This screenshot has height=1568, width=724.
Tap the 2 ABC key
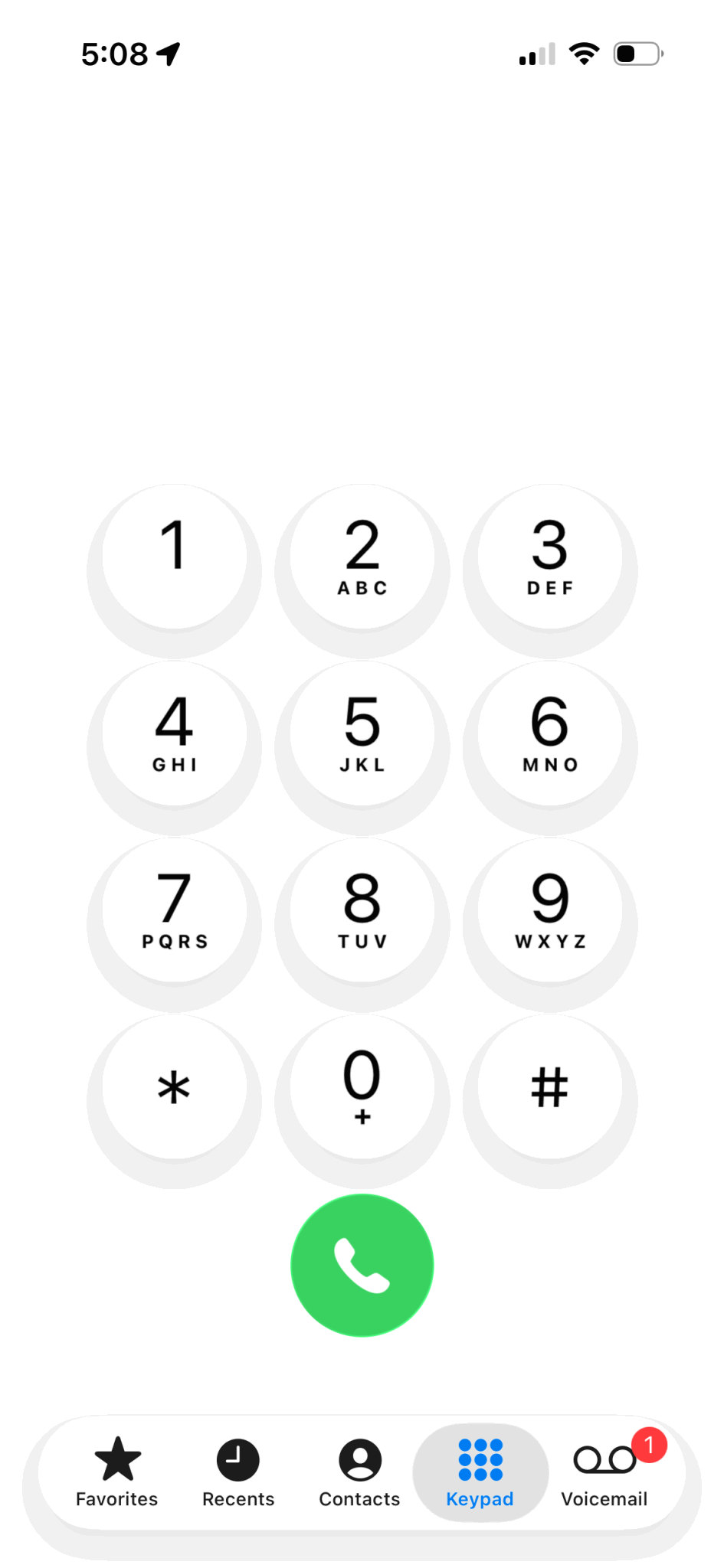[x=362, y=557]
